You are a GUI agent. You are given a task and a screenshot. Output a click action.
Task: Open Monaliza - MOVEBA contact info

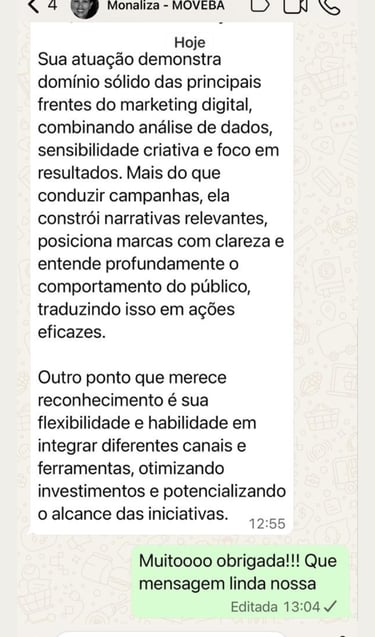coord(165,6)
